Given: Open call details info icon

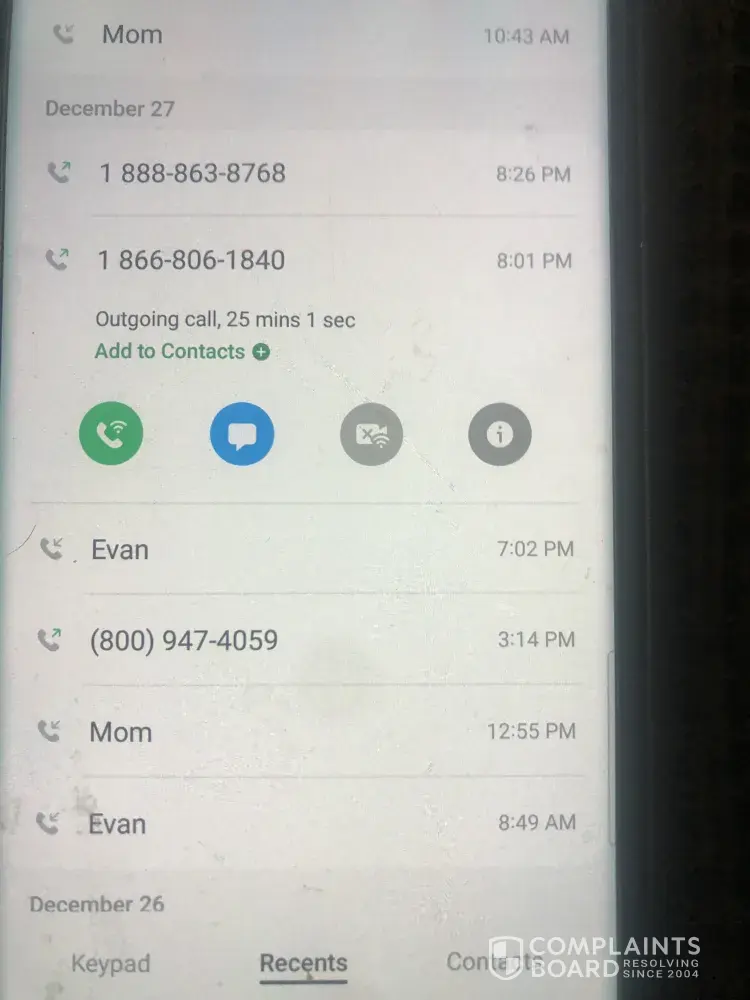Looking at the screenshot, I should click(499, 435).
